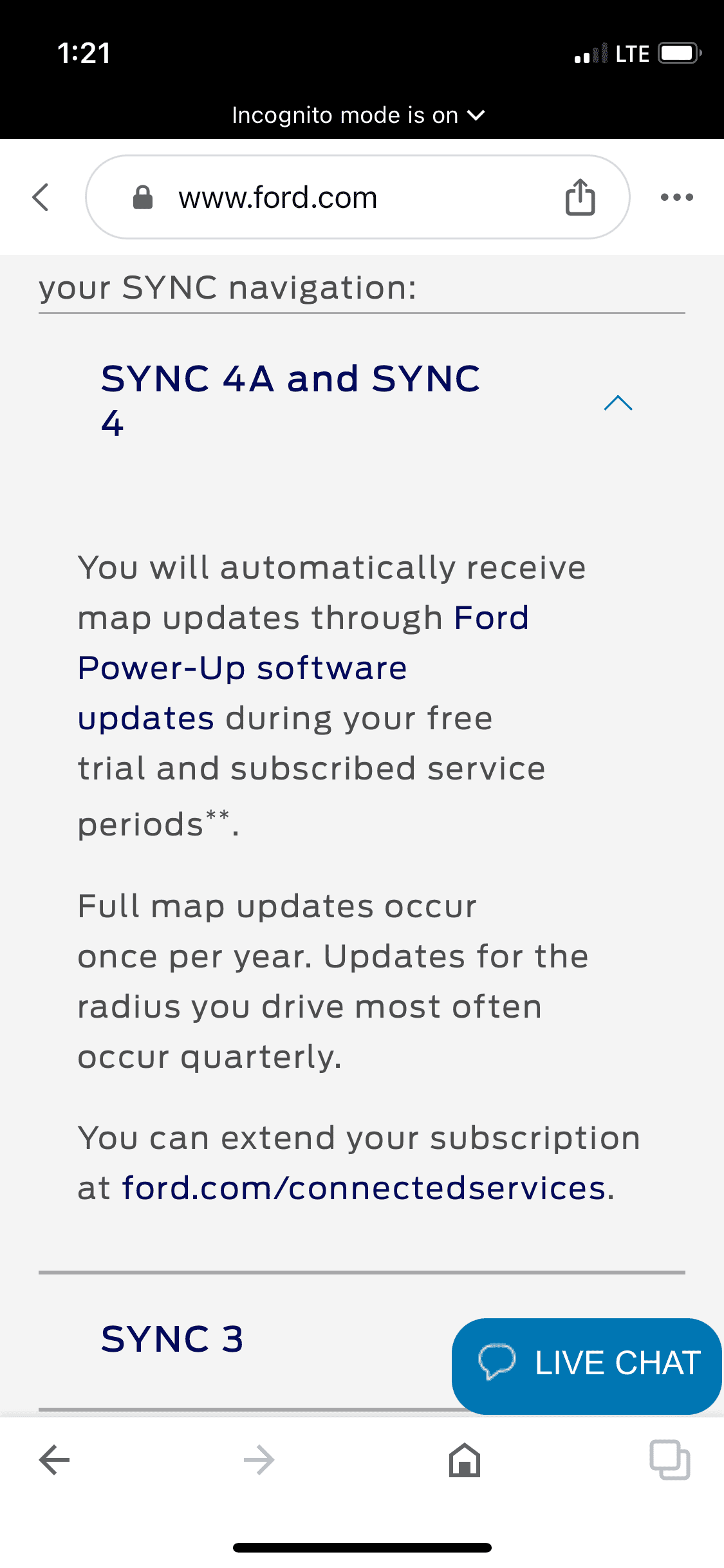
Task: Open the tabs switcher
Action: (x=669, y=1460)
